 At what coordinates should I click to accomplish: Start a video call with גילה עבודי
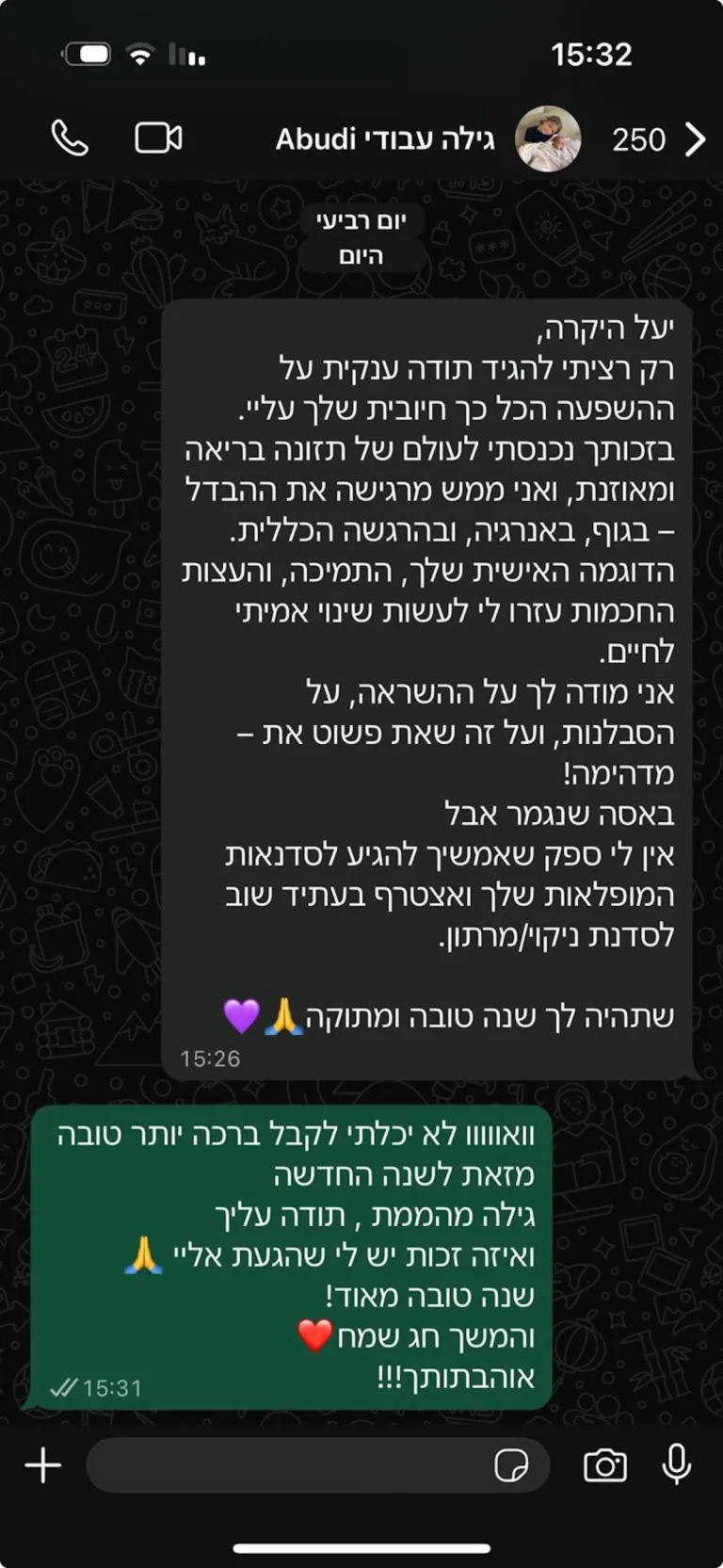pyautogui.click(x=158, y=139)
